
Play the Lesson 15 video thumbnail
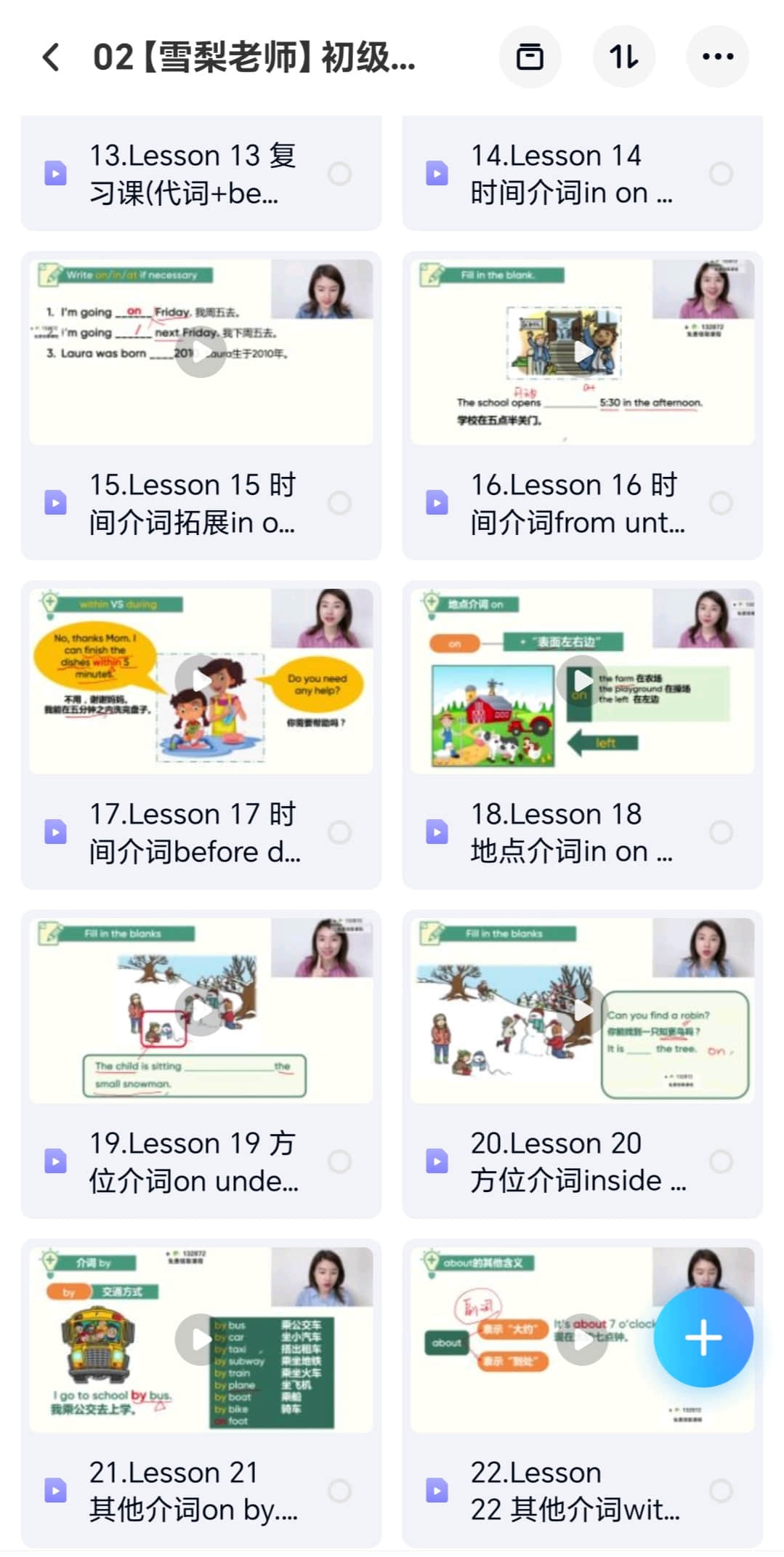tap(201, 353)
